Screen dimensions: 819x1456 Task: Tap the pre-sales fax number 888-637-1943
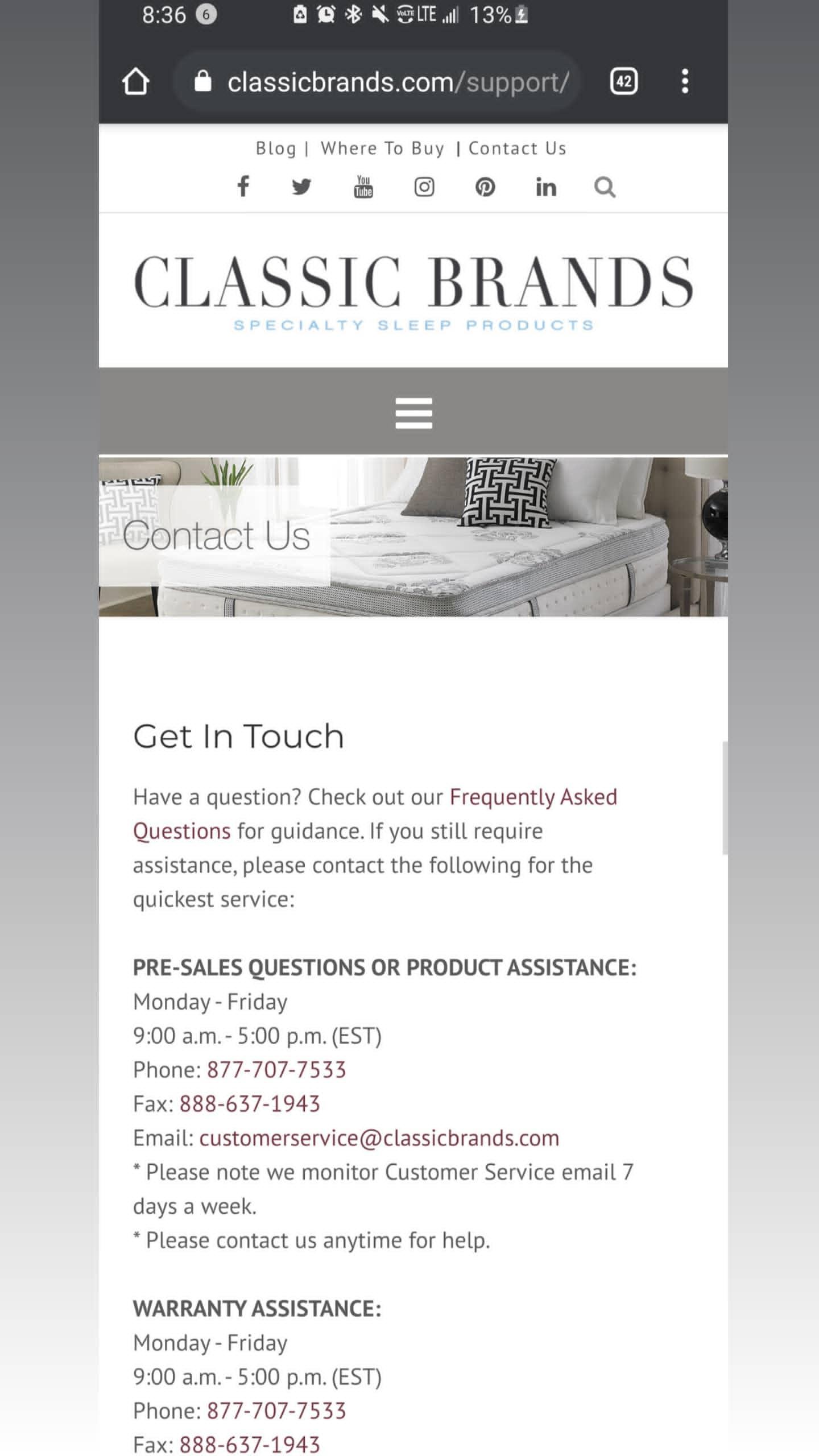[250, 1104]
